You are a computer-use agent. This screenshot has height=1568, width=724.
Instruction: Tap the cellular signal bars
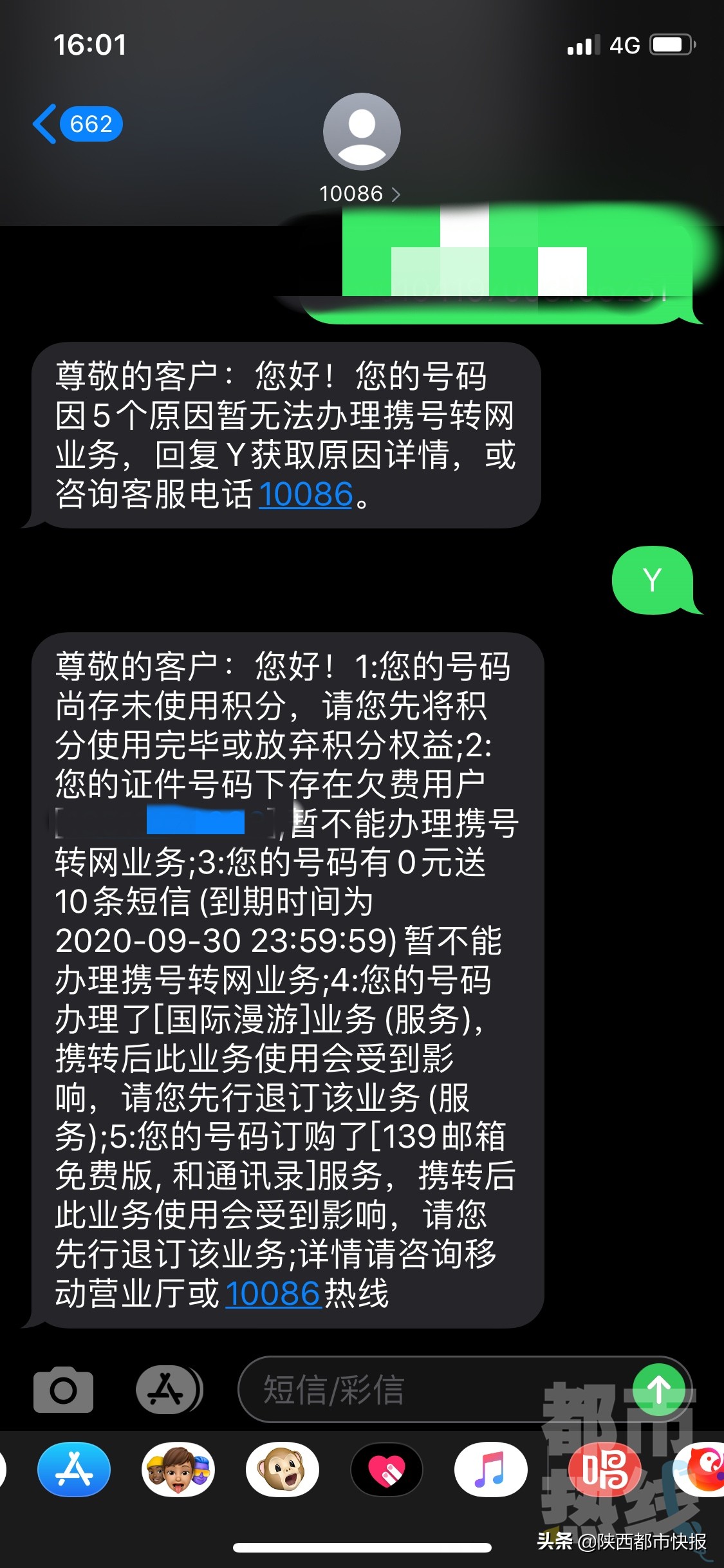582,45
